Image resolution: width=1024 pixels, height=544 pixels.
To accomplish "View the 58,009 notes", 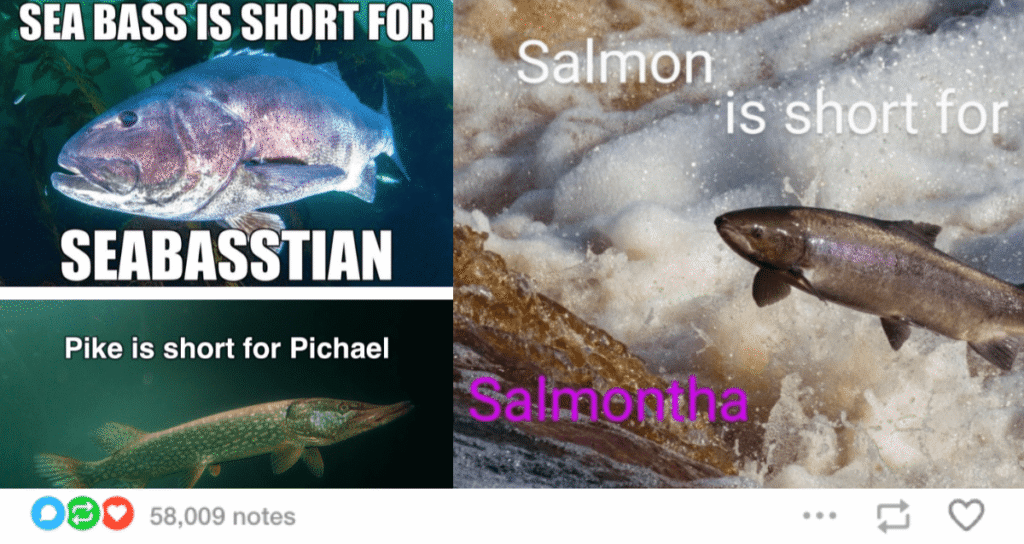I will (x=222, y=516).
